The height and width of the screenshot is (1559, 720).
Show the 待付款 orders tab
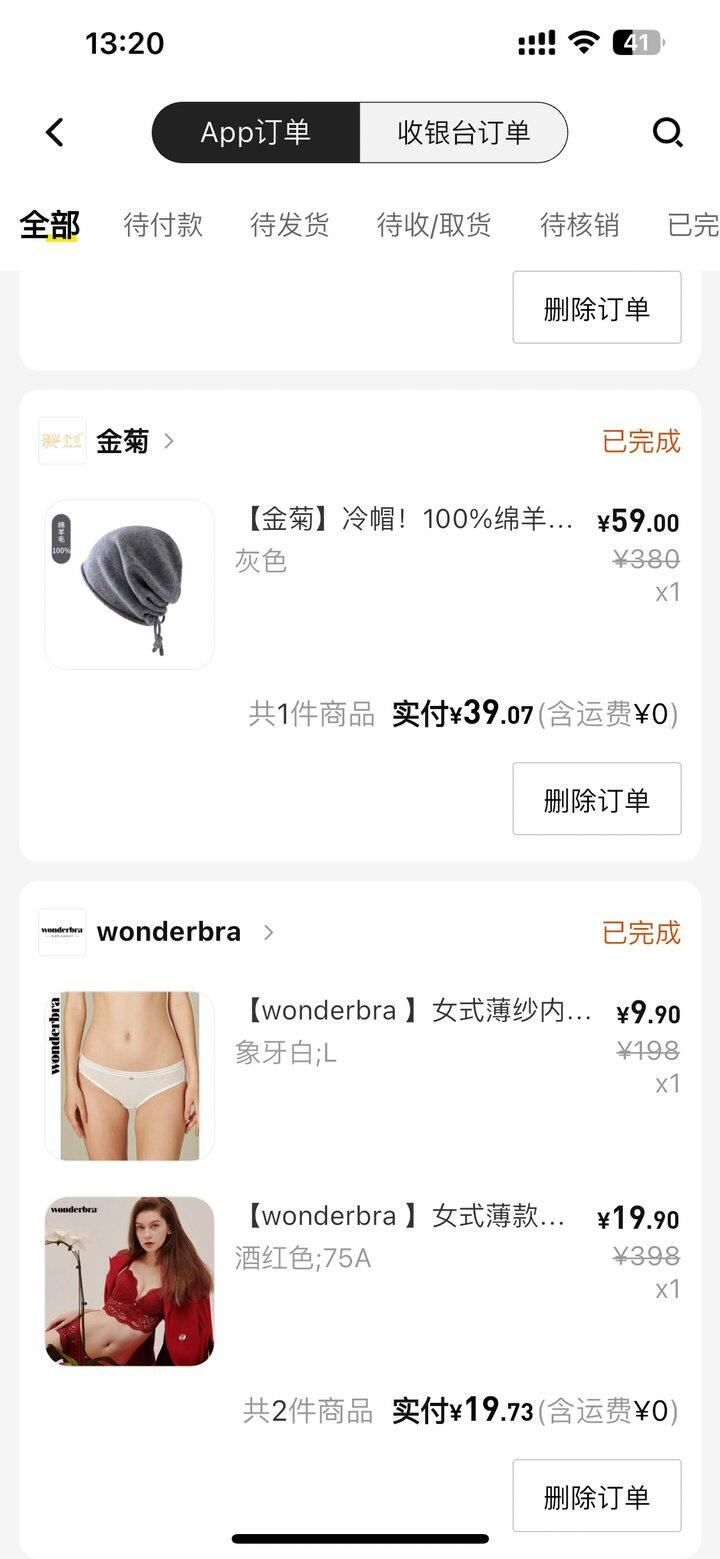click(163, 225)
